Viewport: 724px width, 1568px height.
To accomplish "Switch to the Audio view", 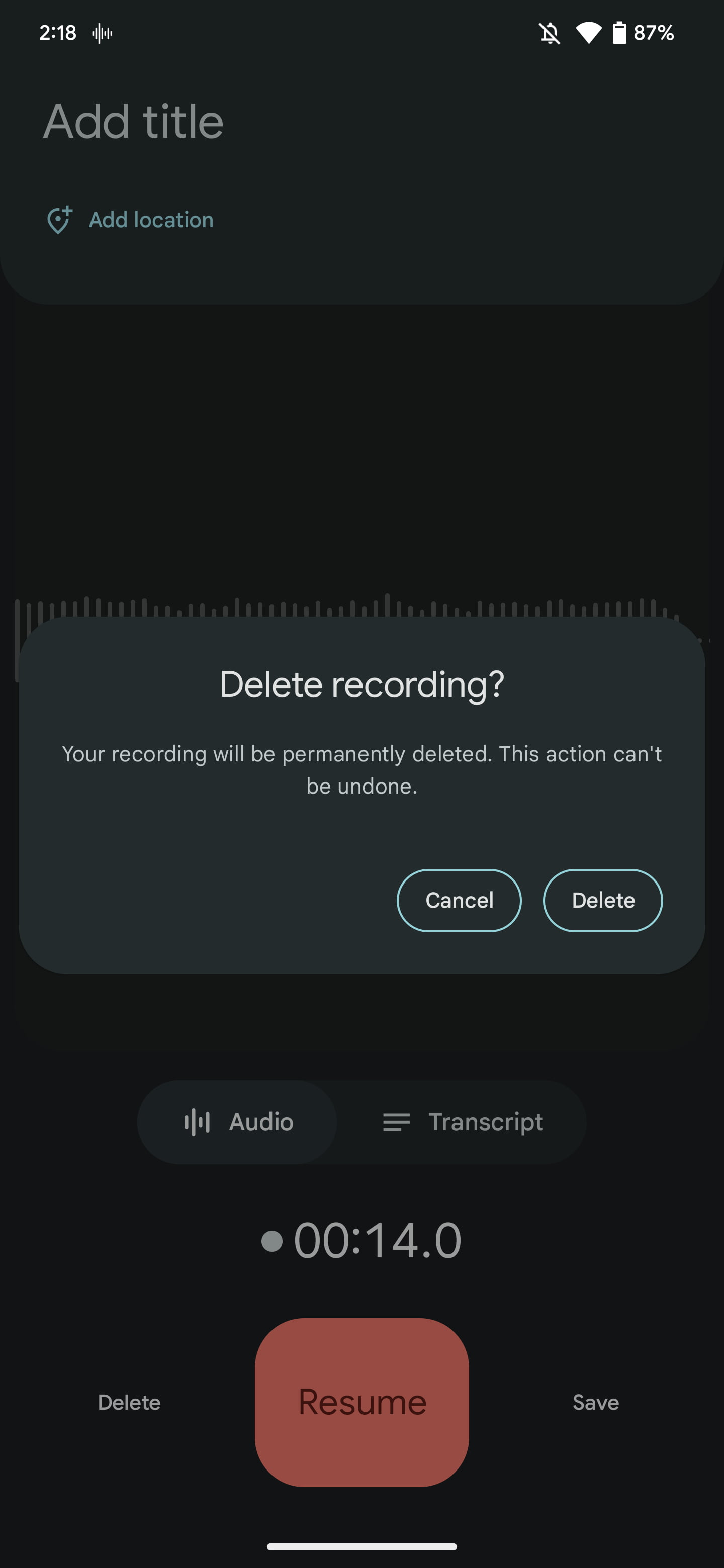I will pyautogui.click(x=237, y=1122).
